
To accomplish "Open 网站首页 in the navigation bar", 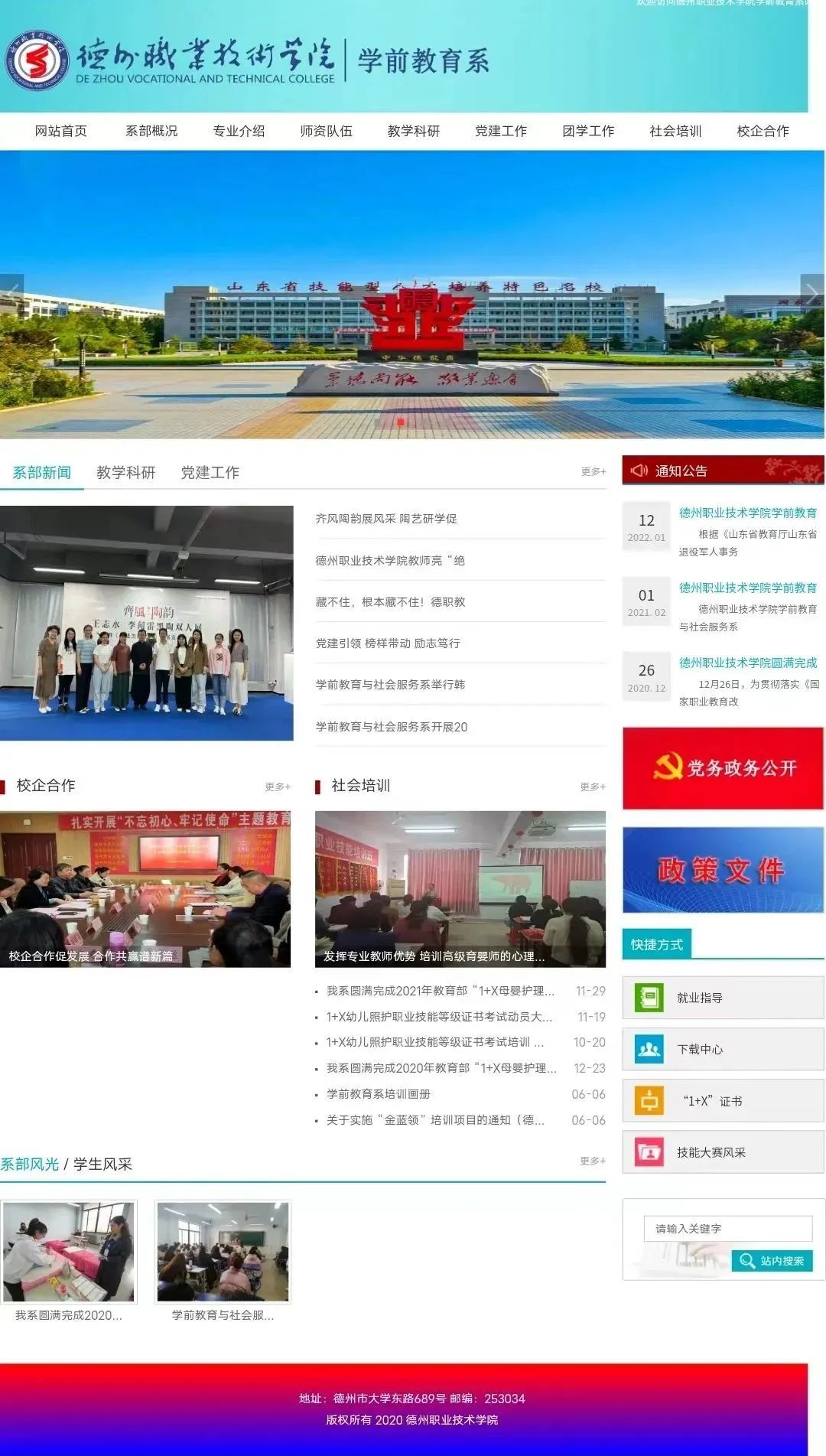I will (61, 131).
